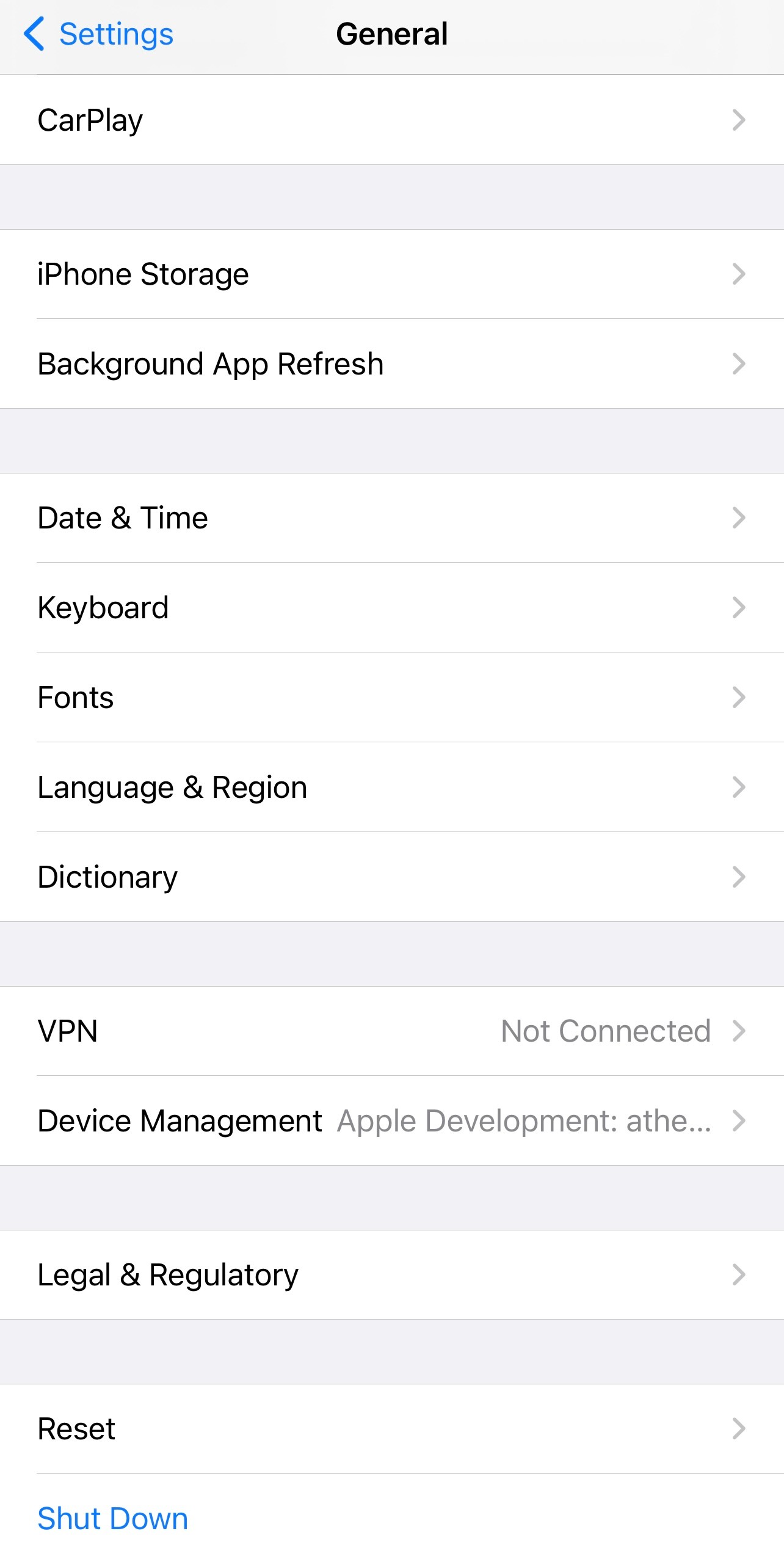The width and height of the screenshot is (784, 1553).
Task: Open Date & Time settings
Action: click(x=391, y=518)
